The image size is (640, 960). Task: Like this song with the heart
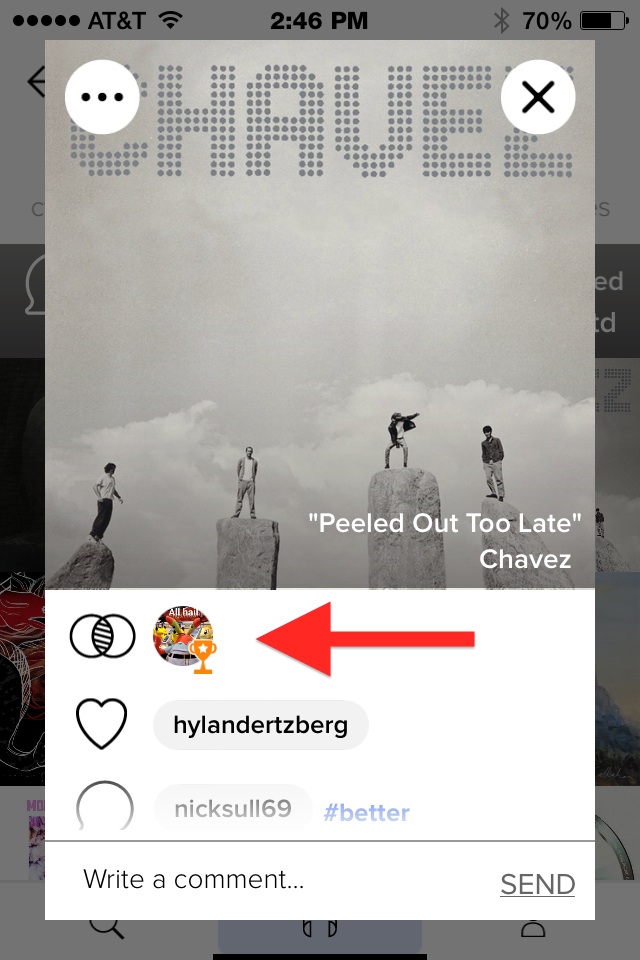102,724
